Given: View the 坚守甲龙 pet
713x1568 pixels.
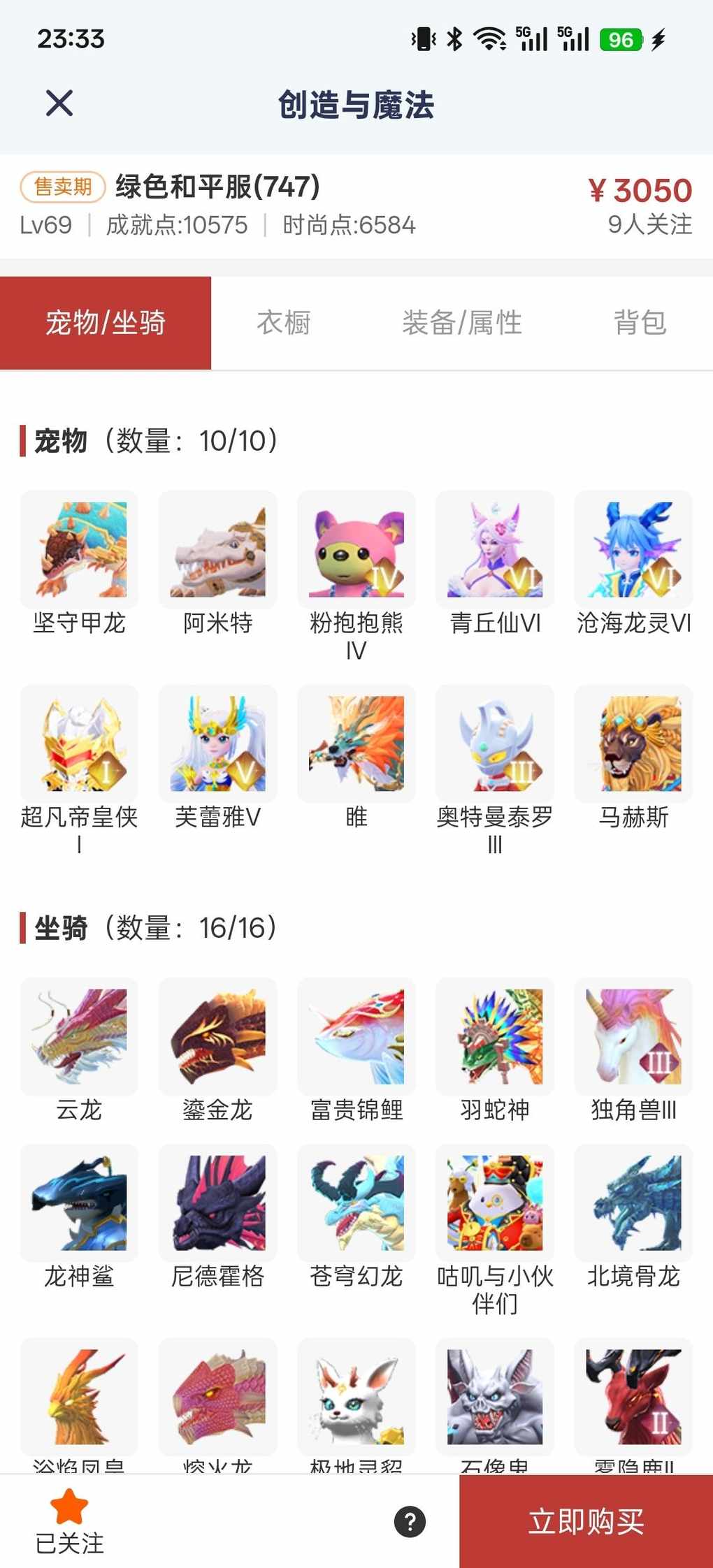Looking at the screenshot, I should tap(79, 550).
